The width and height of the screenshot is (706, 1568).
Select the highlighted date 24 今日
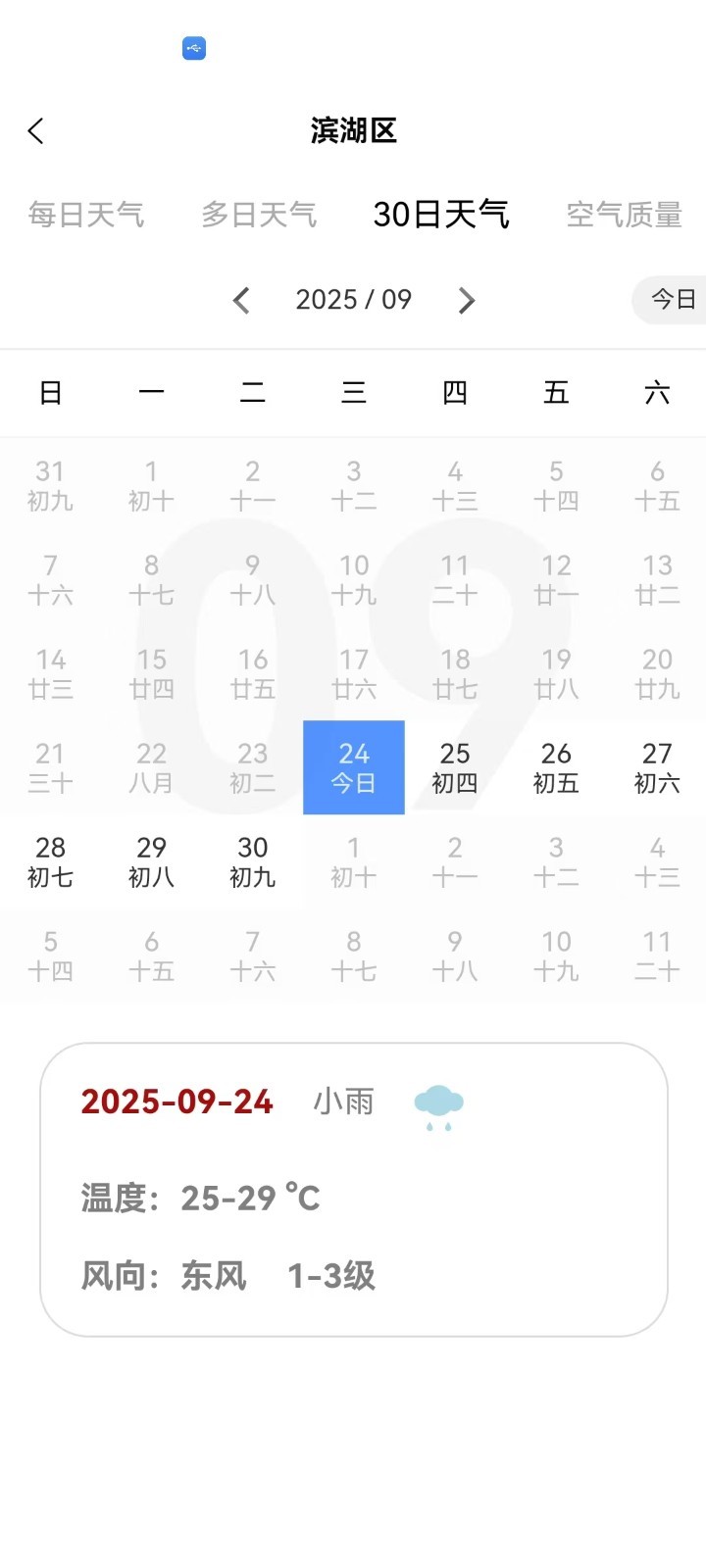coord(354,767)
